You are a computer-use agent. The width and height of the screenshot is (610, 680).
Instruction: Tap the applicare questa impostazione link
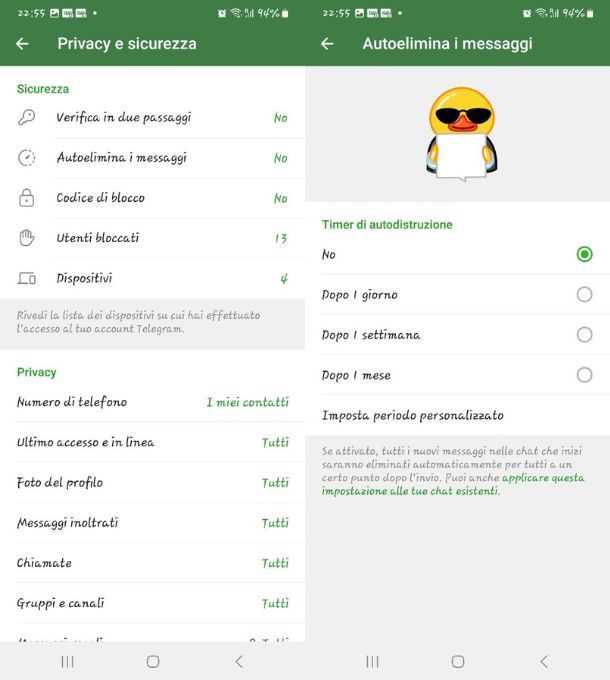pos(543,478)
